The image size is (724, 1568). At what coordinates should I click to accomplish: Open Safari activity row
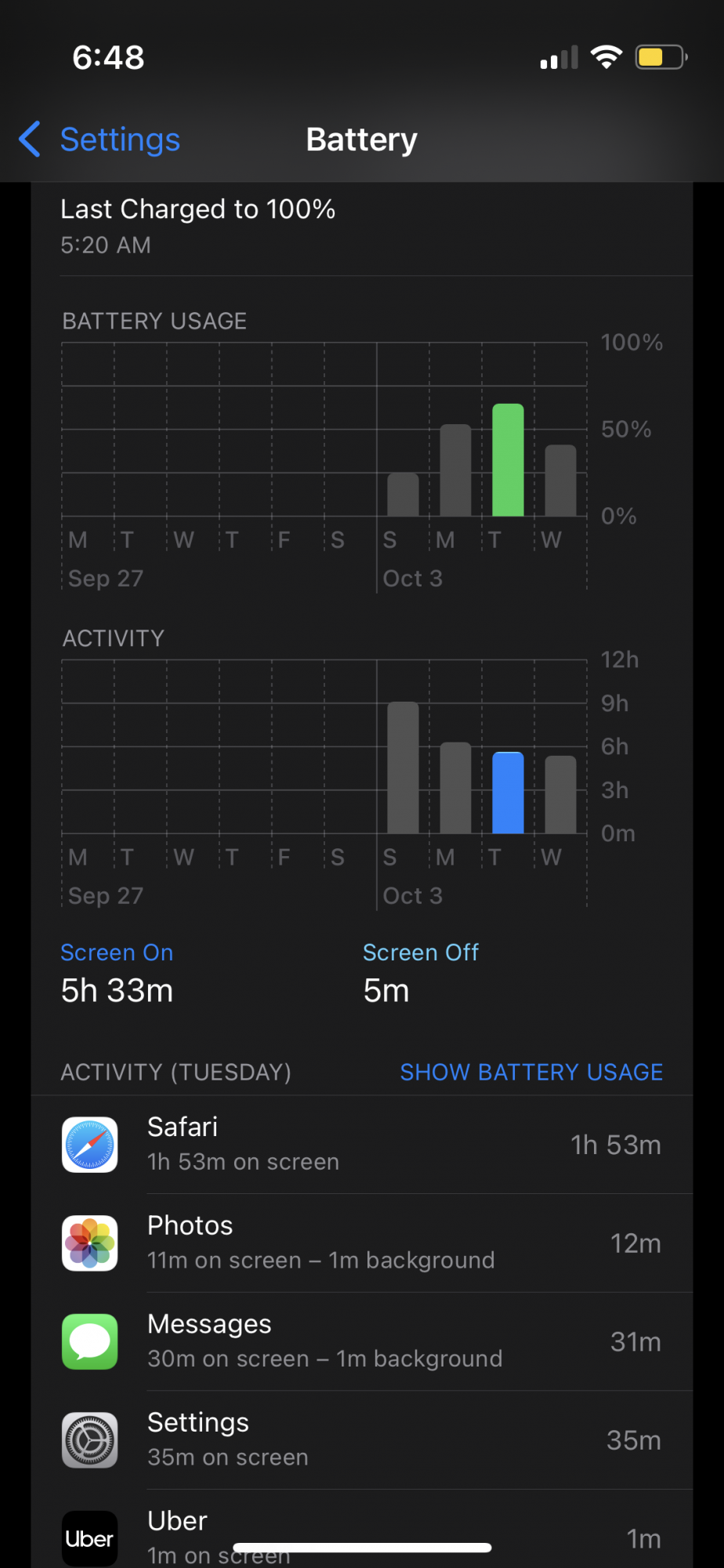(x=362, y=1145)
